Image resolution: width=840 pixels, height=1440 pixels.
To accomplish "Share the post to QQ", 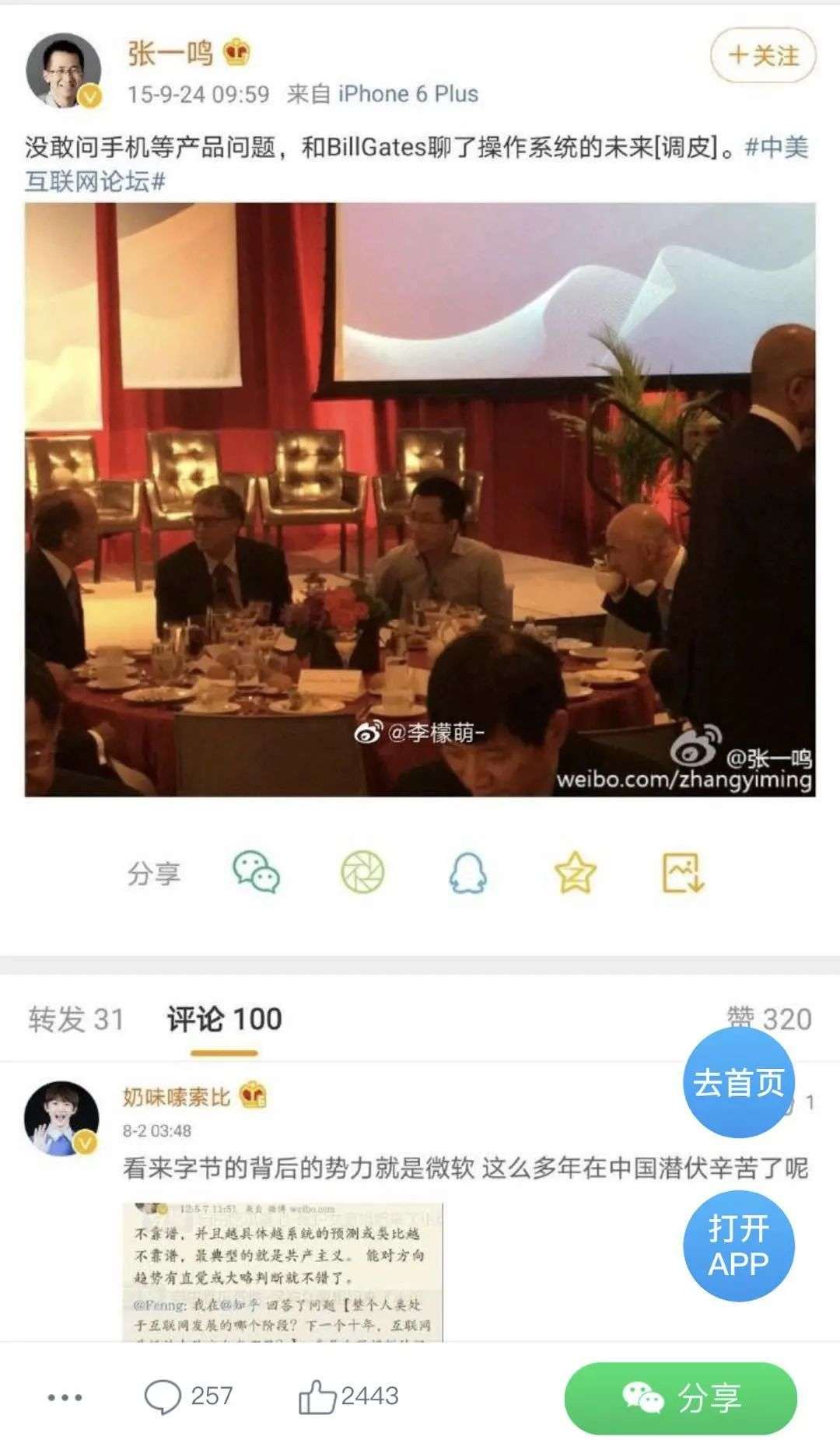I will 468,872.
